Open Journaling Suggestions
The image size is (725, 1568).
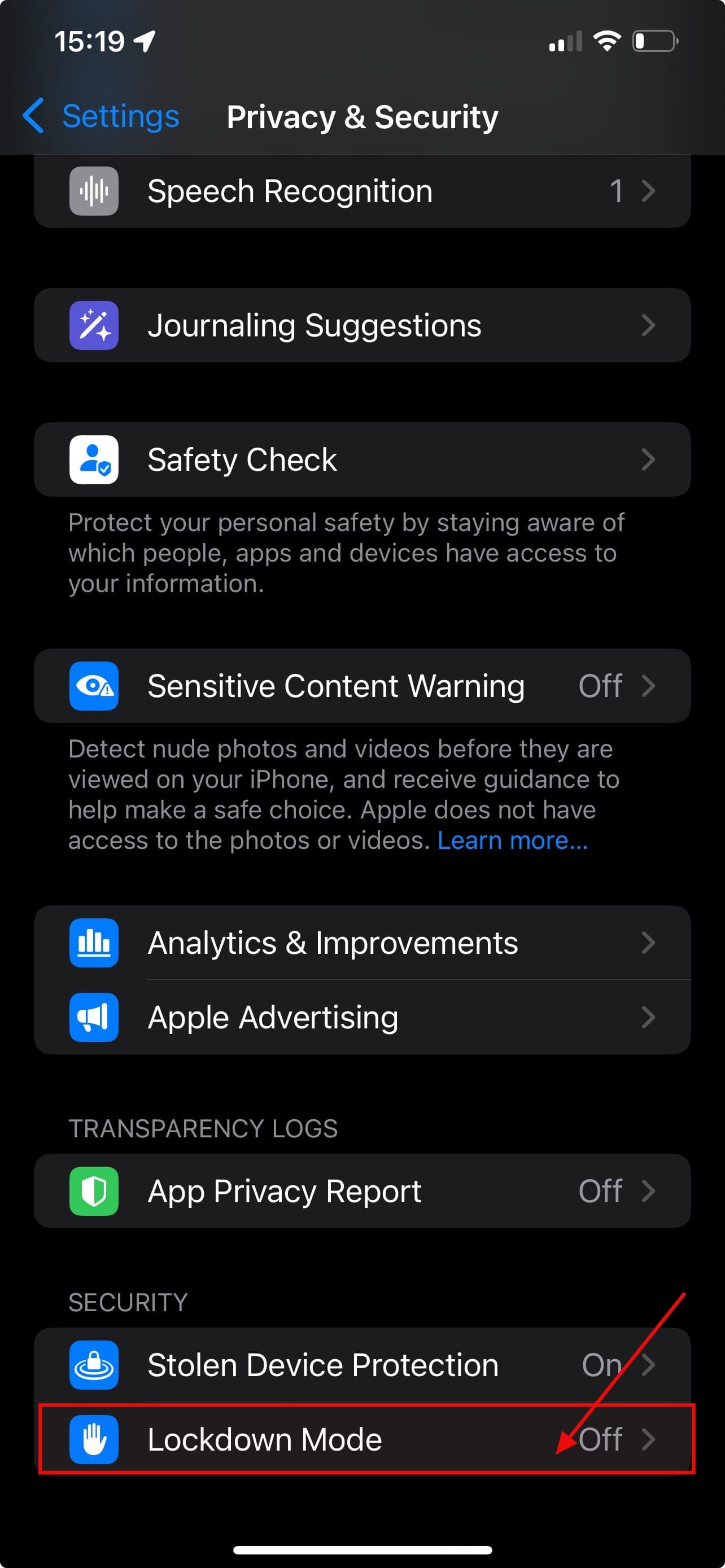pos(361,325)
